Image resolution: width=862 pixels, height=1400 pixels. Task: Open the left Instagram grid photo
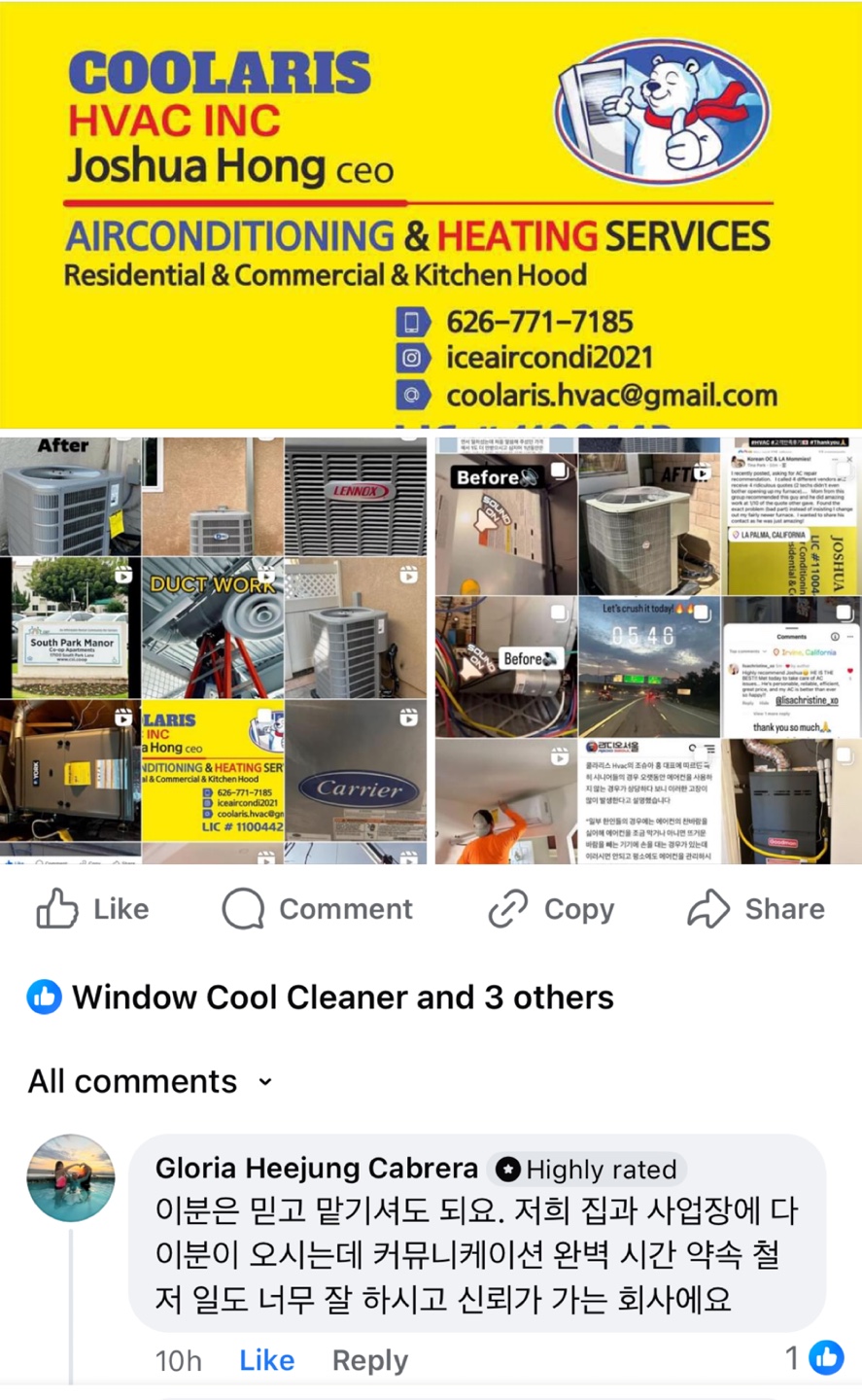[214, 649]
